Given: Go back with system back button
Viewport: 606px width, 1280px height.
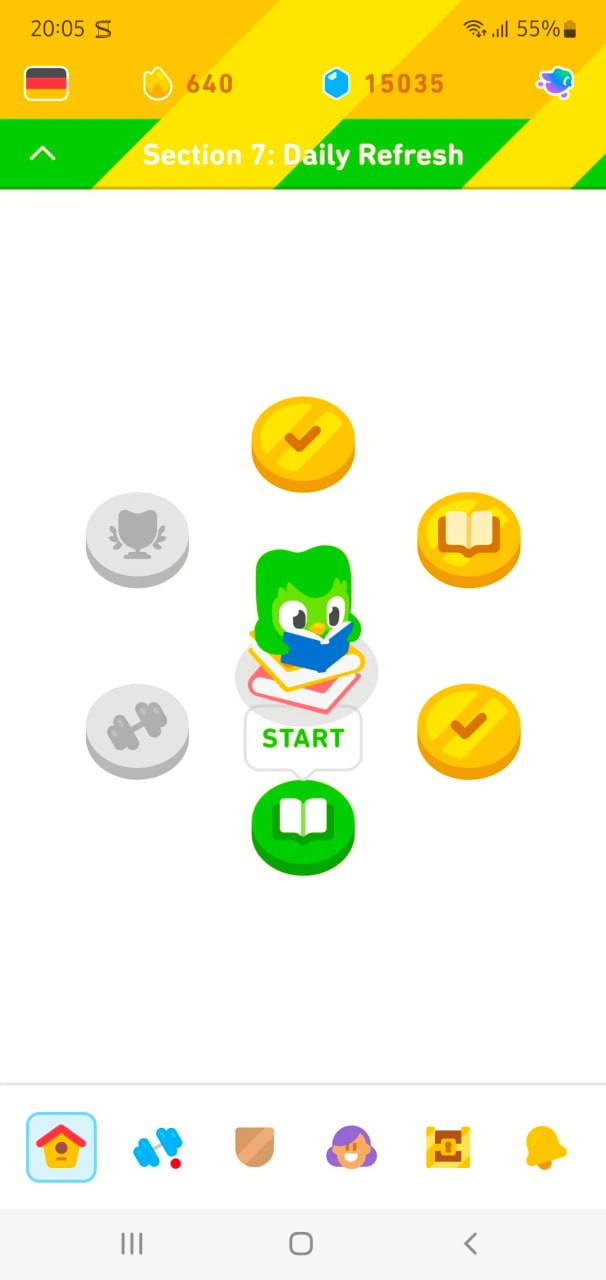Looking at the screenshot, I should coord(470,1243).
